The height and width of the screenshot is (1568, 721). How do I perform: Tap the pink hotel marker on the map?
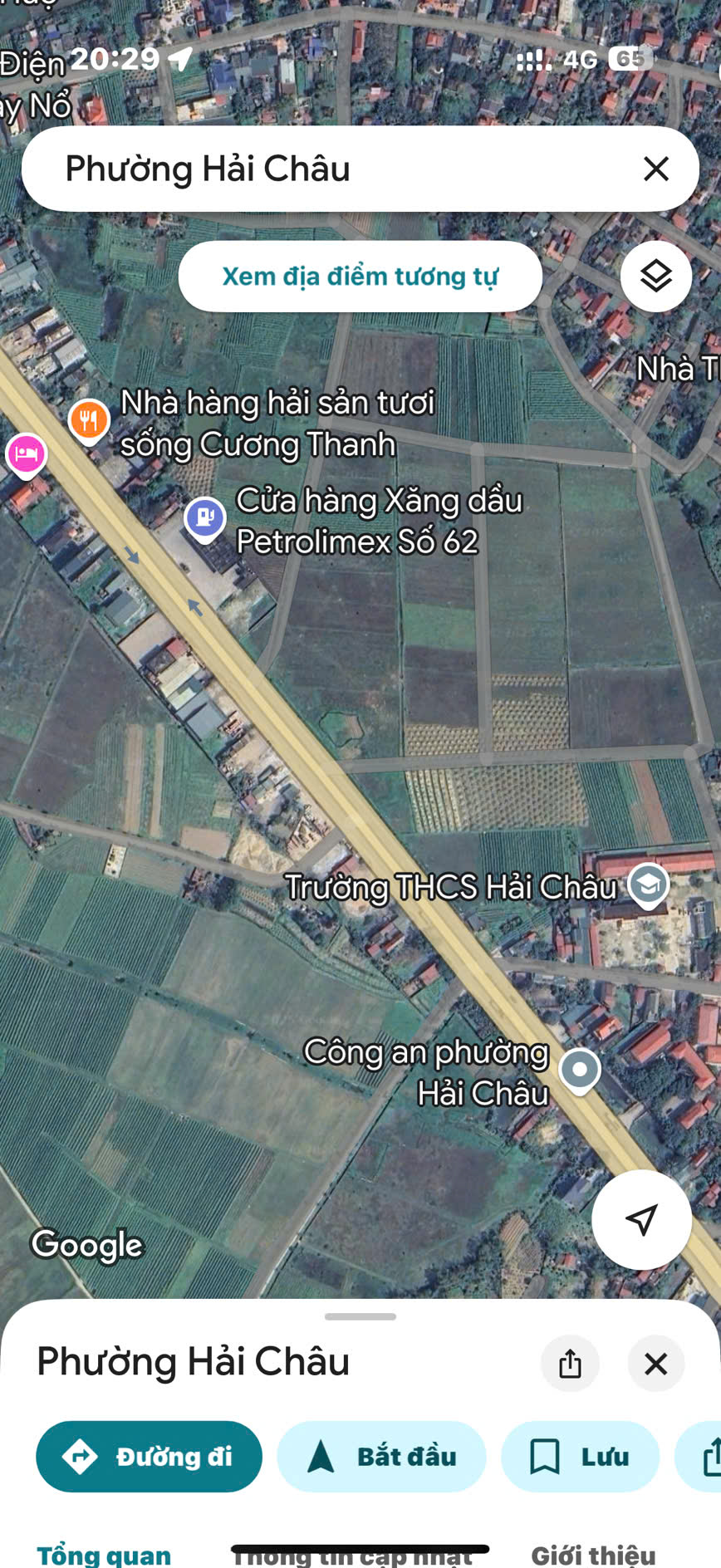[x=27, y=455]
